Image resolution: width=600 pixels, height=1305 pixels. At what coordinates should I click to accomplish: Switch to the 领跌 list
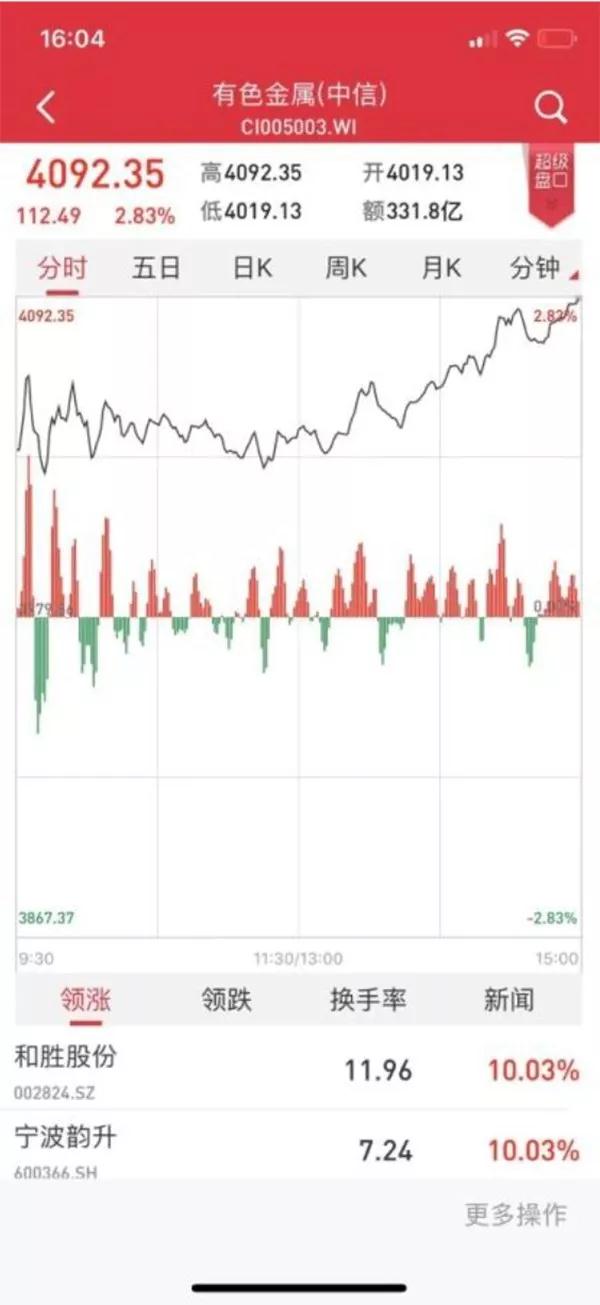pyautogui.click(x=227, y=1000)
